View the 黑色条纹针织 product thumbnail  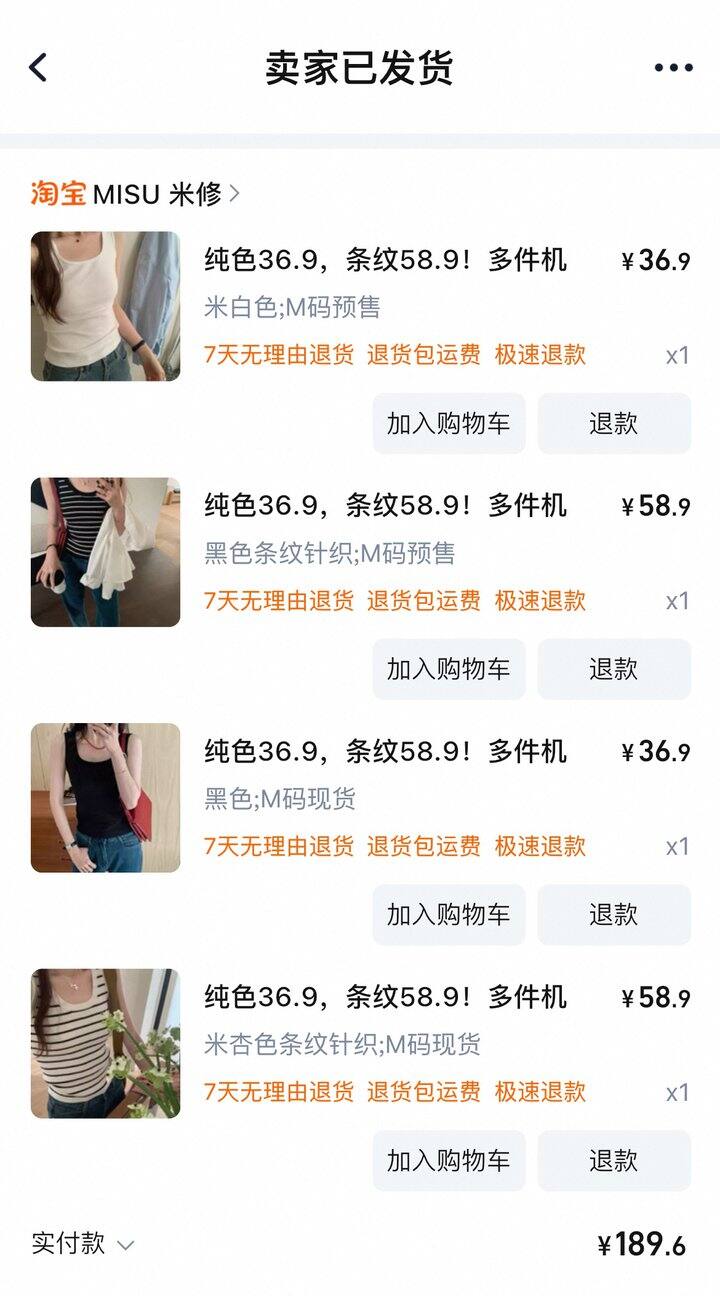(x=106, y=552)
